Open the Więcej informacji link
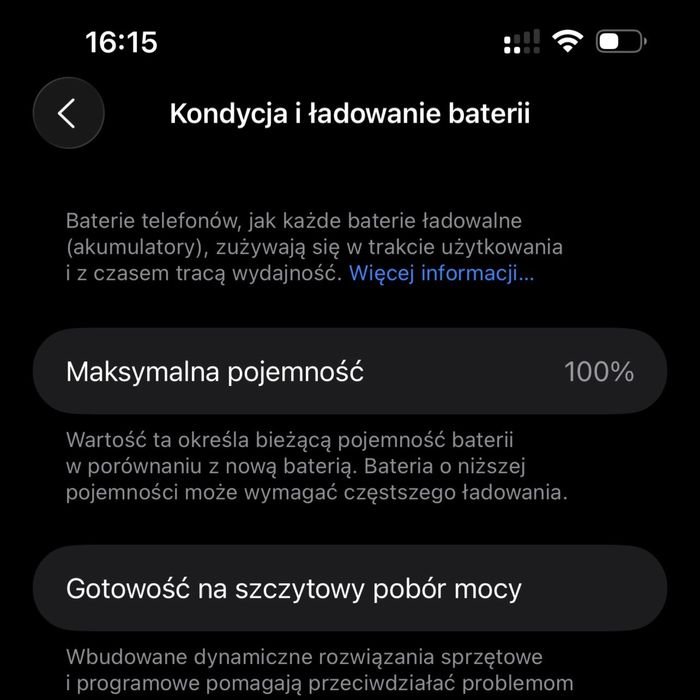 441,274
